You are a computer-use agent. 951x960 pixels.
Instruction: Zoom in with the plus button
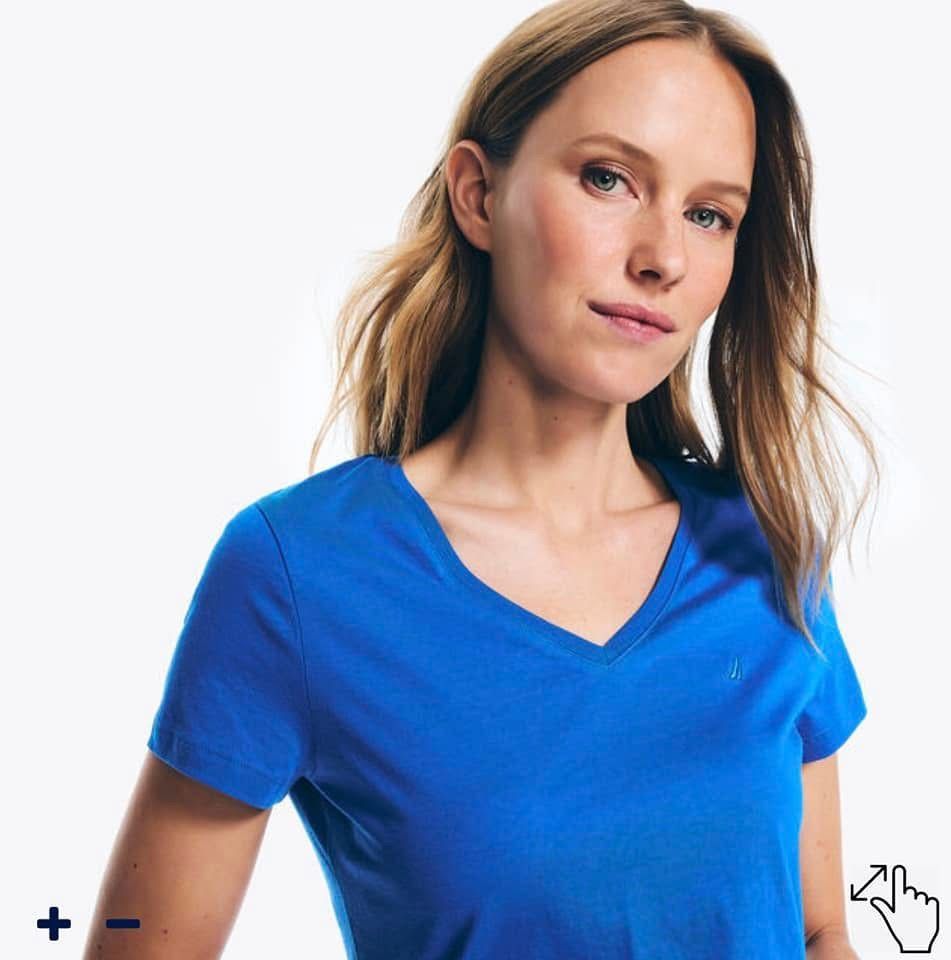click(x=54, y=923)
